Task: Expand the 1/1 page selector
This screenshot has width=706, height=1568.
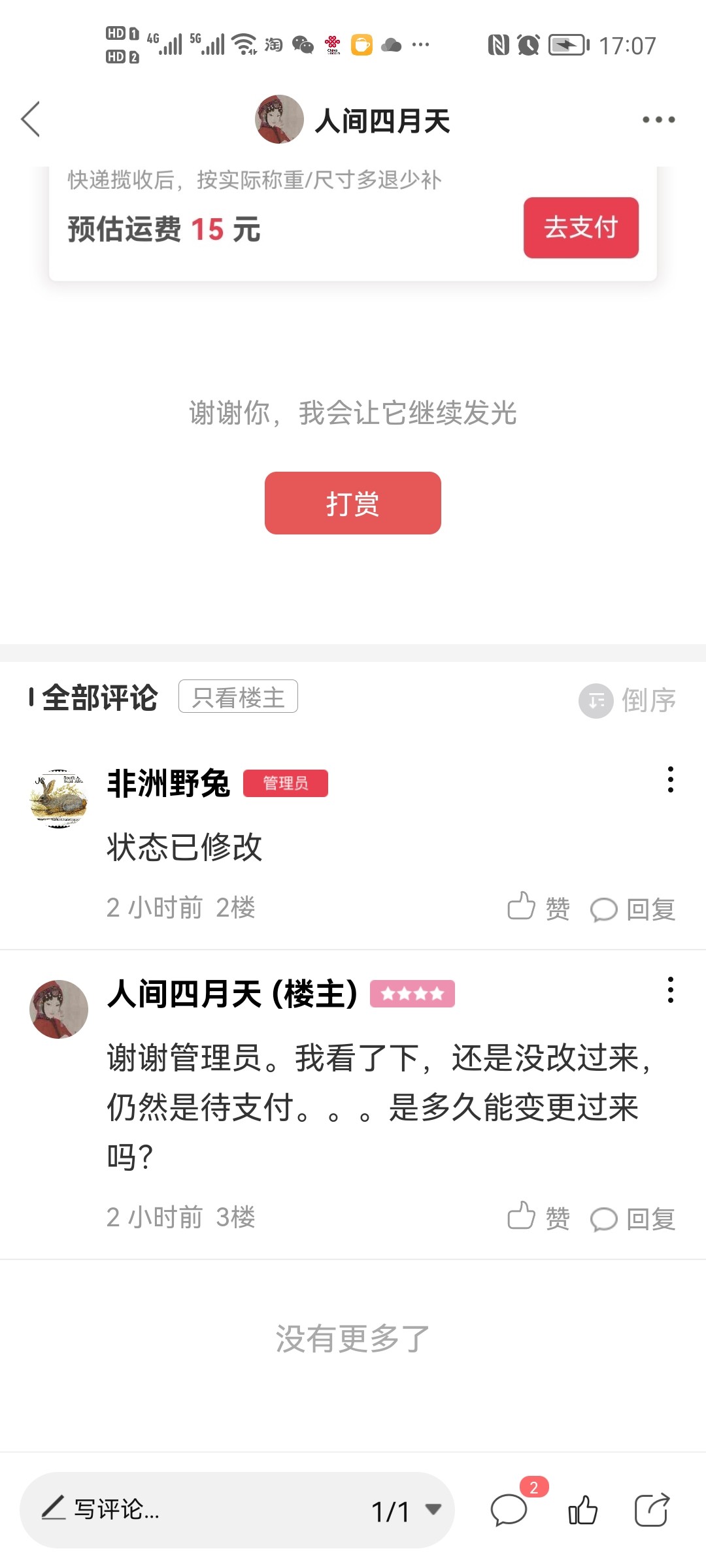Action: [407, 1511]
